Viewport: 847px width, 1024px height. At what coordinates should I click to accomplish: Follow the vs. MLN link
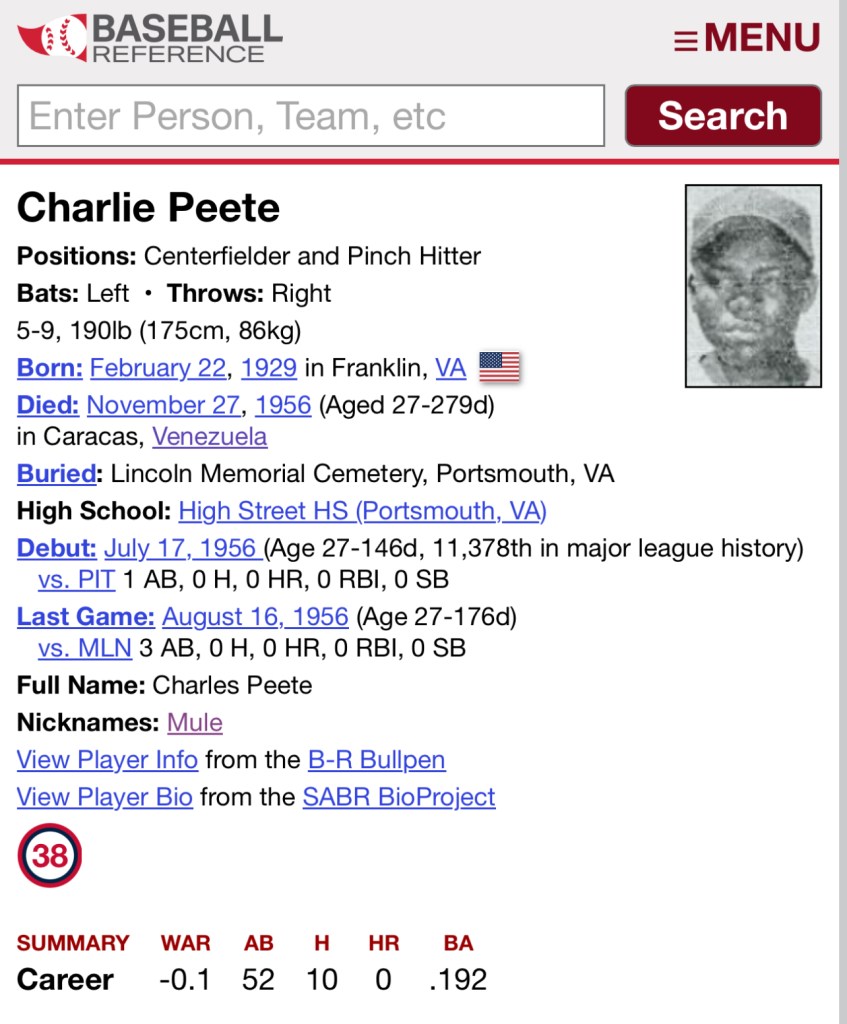pos(84,648)
